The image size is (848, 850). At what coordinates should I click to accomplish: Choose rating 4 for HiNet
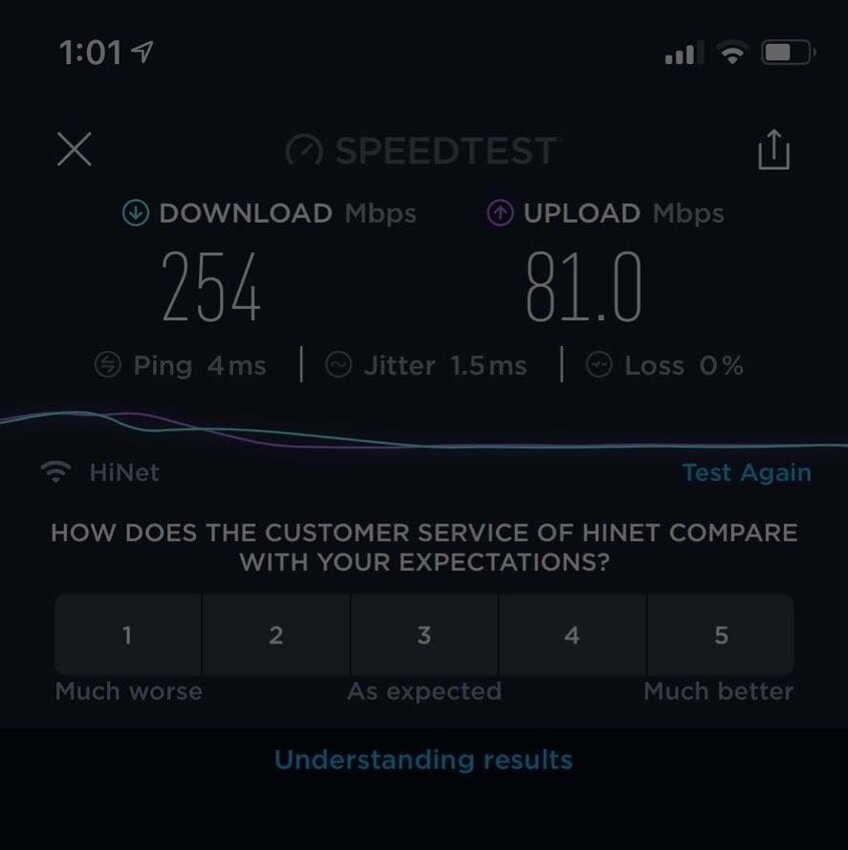(x=572, y=635)
